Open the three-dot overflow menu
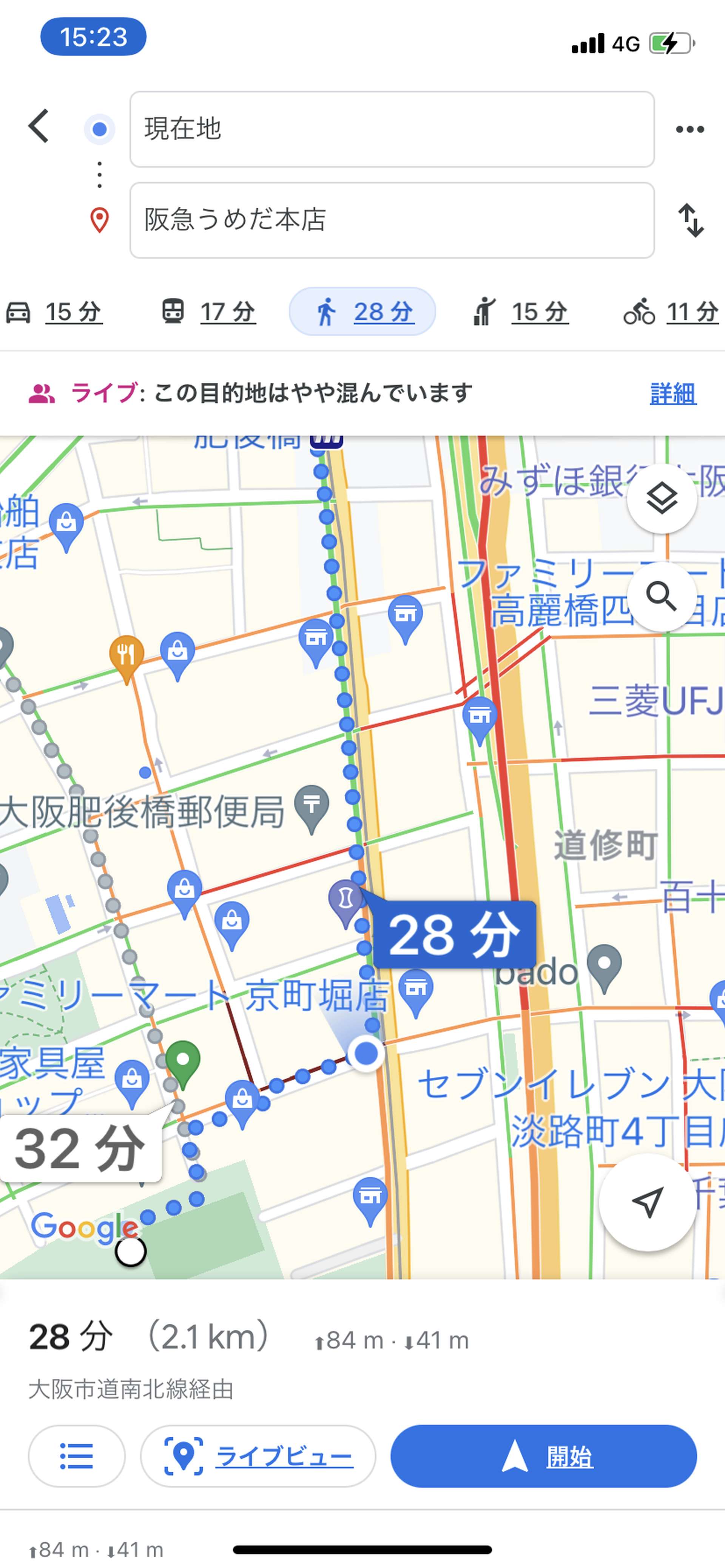 tap(690, 129)
